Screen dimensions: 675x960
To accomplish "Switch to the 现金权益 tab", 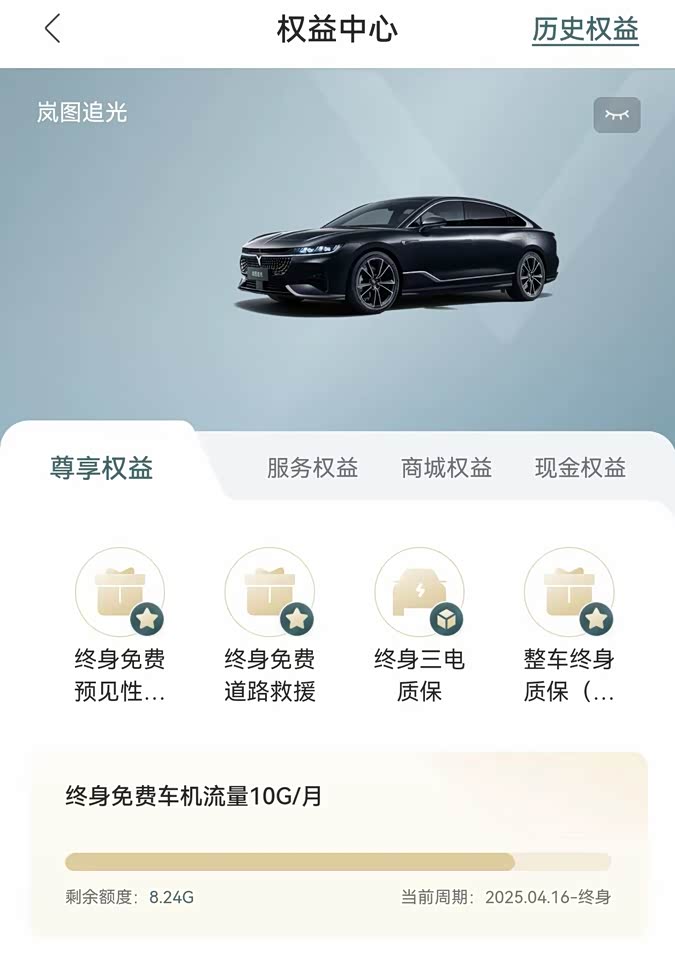I will 580,468.
